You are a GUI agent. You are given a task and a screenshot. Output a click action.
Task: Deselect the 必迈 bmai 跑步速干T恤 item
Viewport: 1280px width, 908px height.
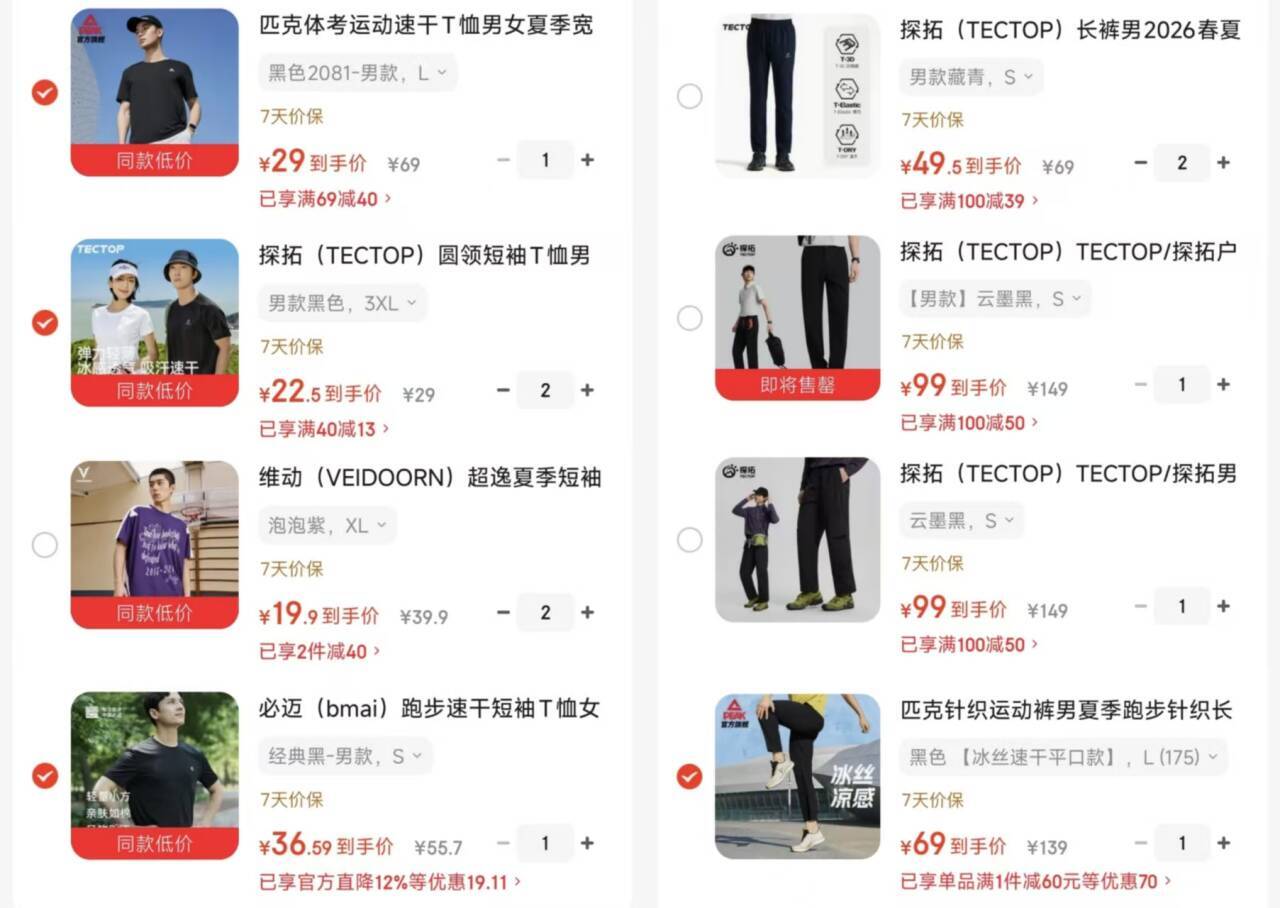(44, 775)
